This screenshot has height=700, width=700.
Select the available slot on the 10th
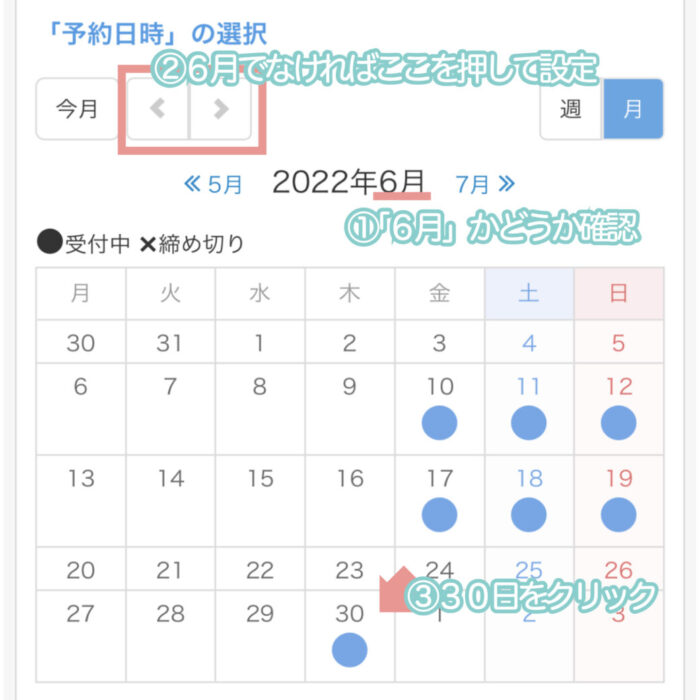point(439,423)
